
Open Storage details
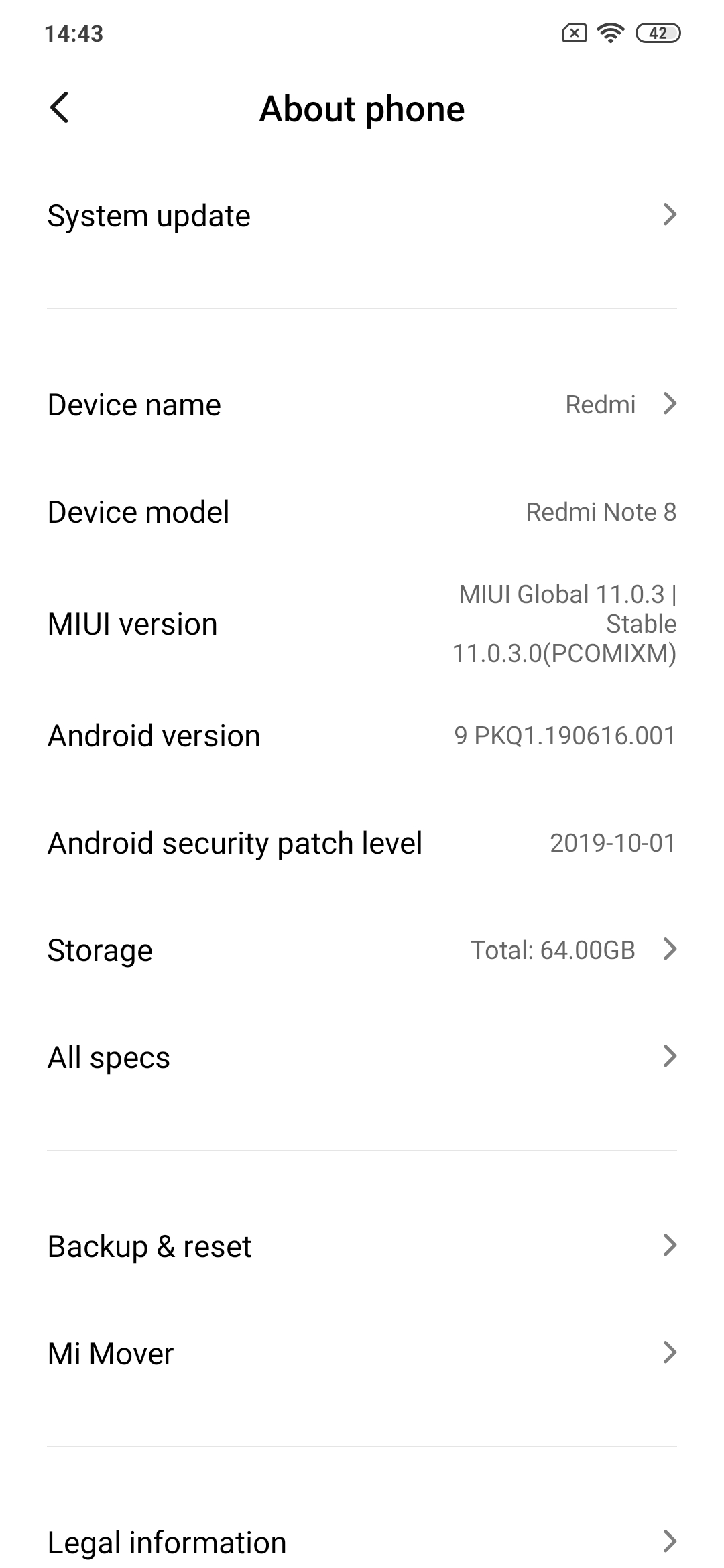pyautogui.click(x=362, y=950)
